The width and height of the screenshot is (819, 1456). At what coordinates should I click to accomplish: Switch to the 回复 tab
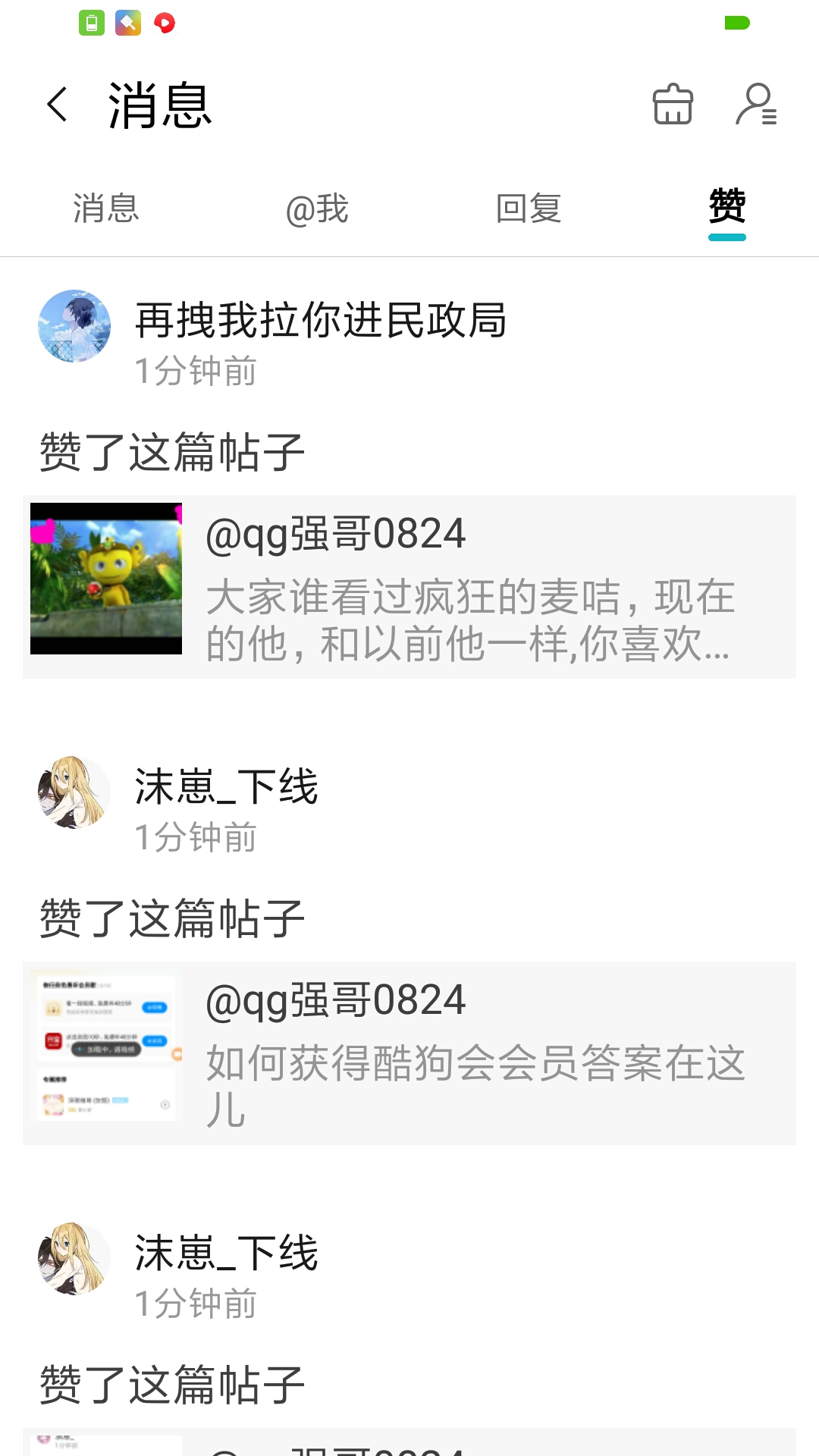click(x=529, y=209)
